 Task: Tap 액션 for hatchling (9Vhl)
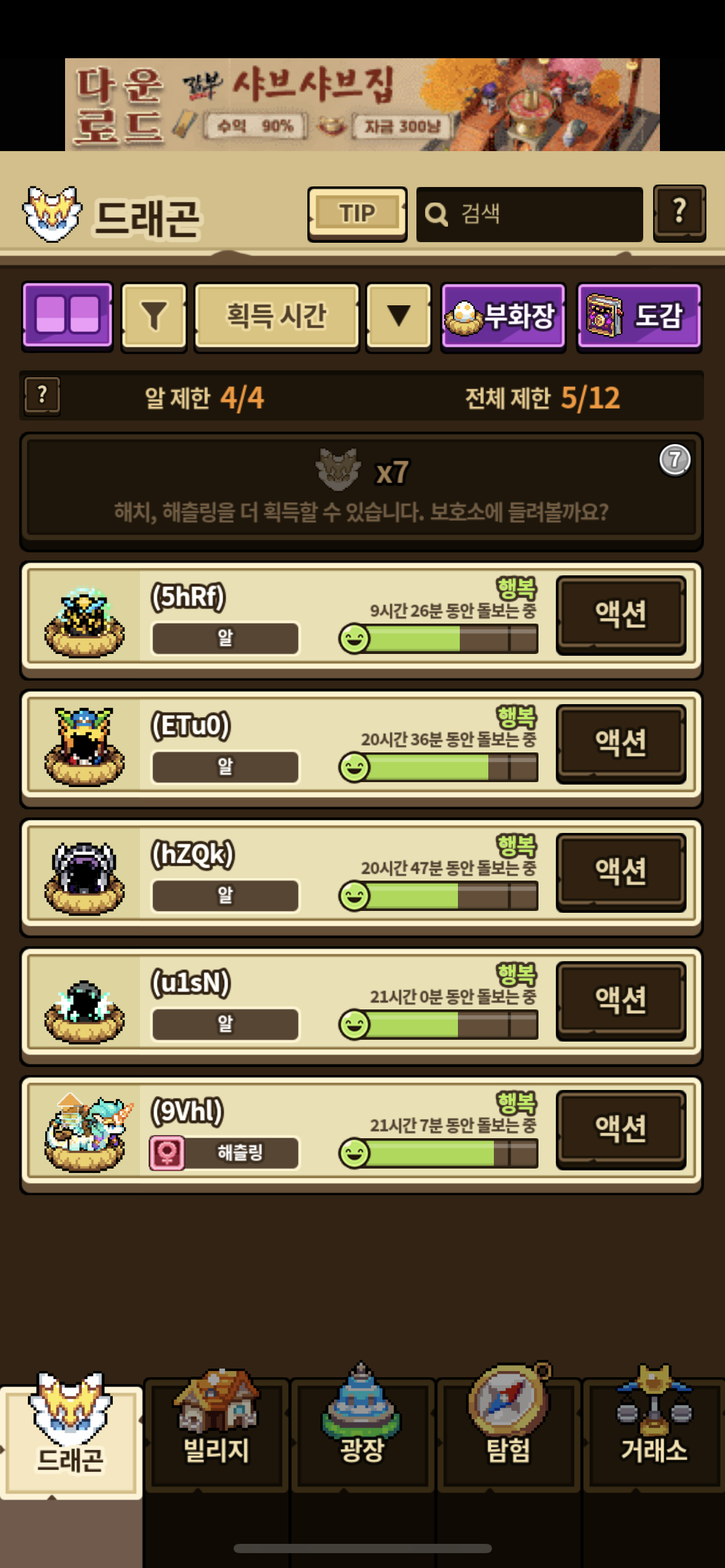621,1129
